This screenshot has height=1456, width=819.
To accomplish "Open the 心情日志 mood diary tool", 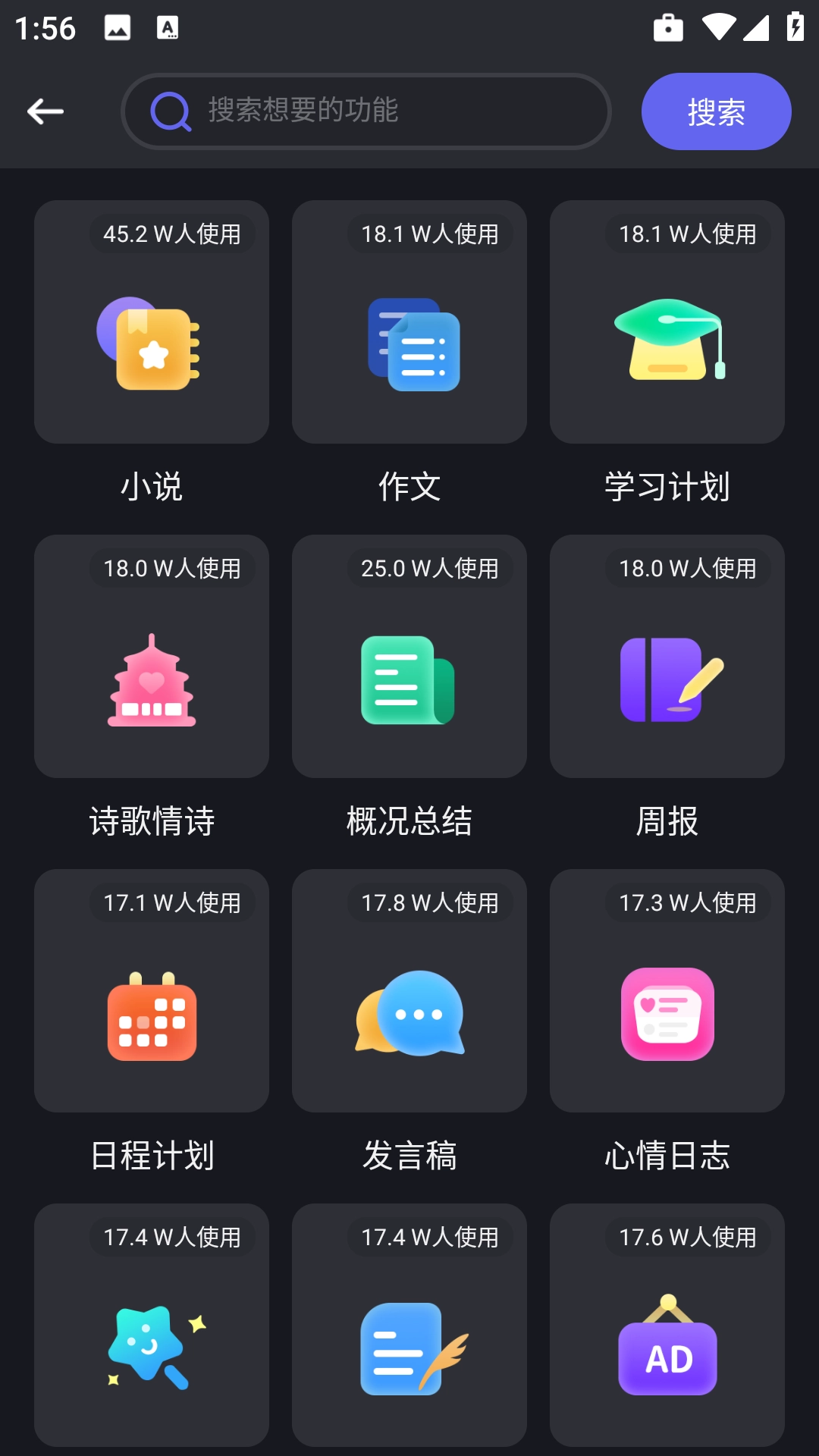I will 667,990.
